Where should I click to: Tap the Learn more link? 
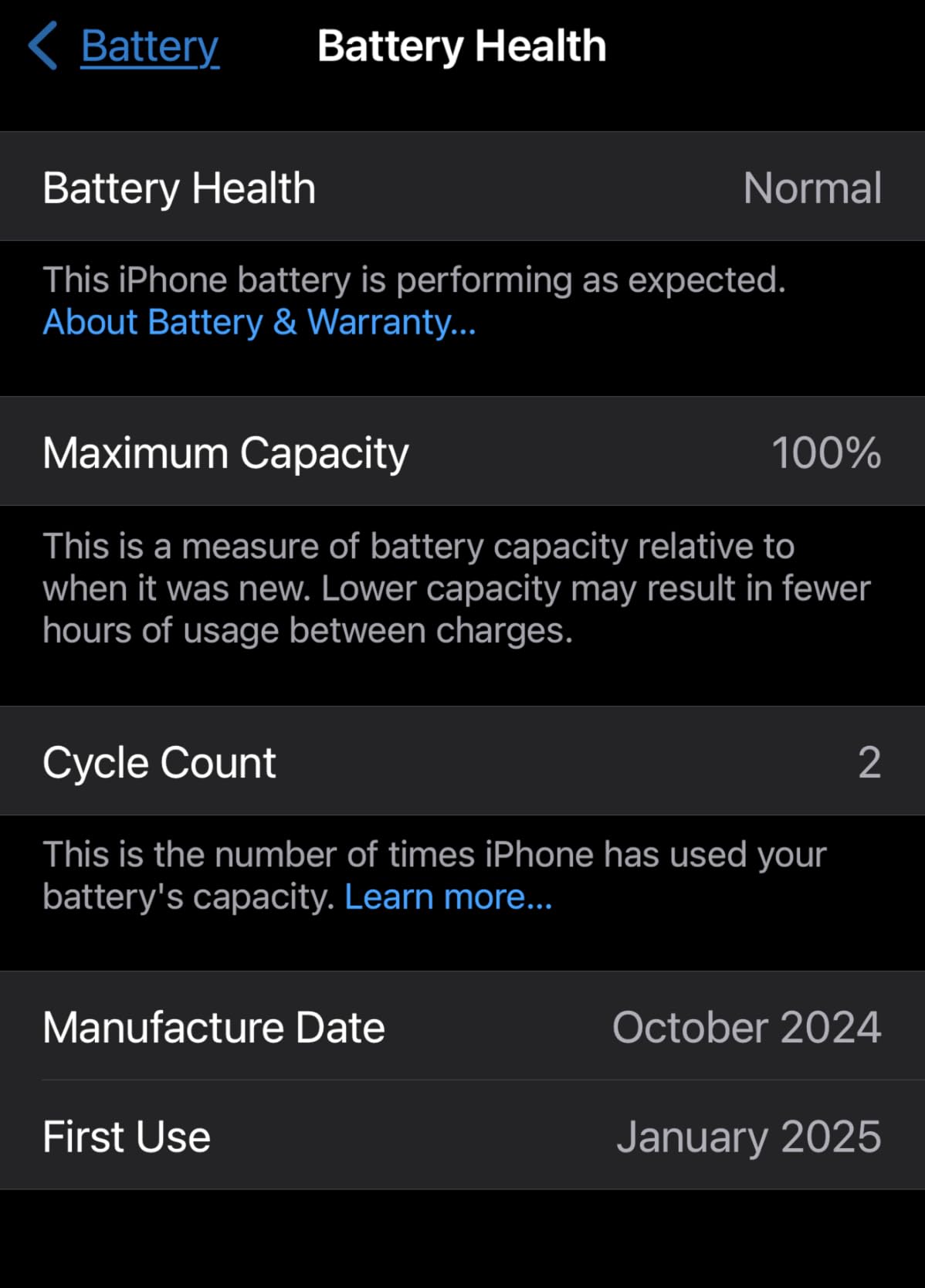[x=448, y=896]
